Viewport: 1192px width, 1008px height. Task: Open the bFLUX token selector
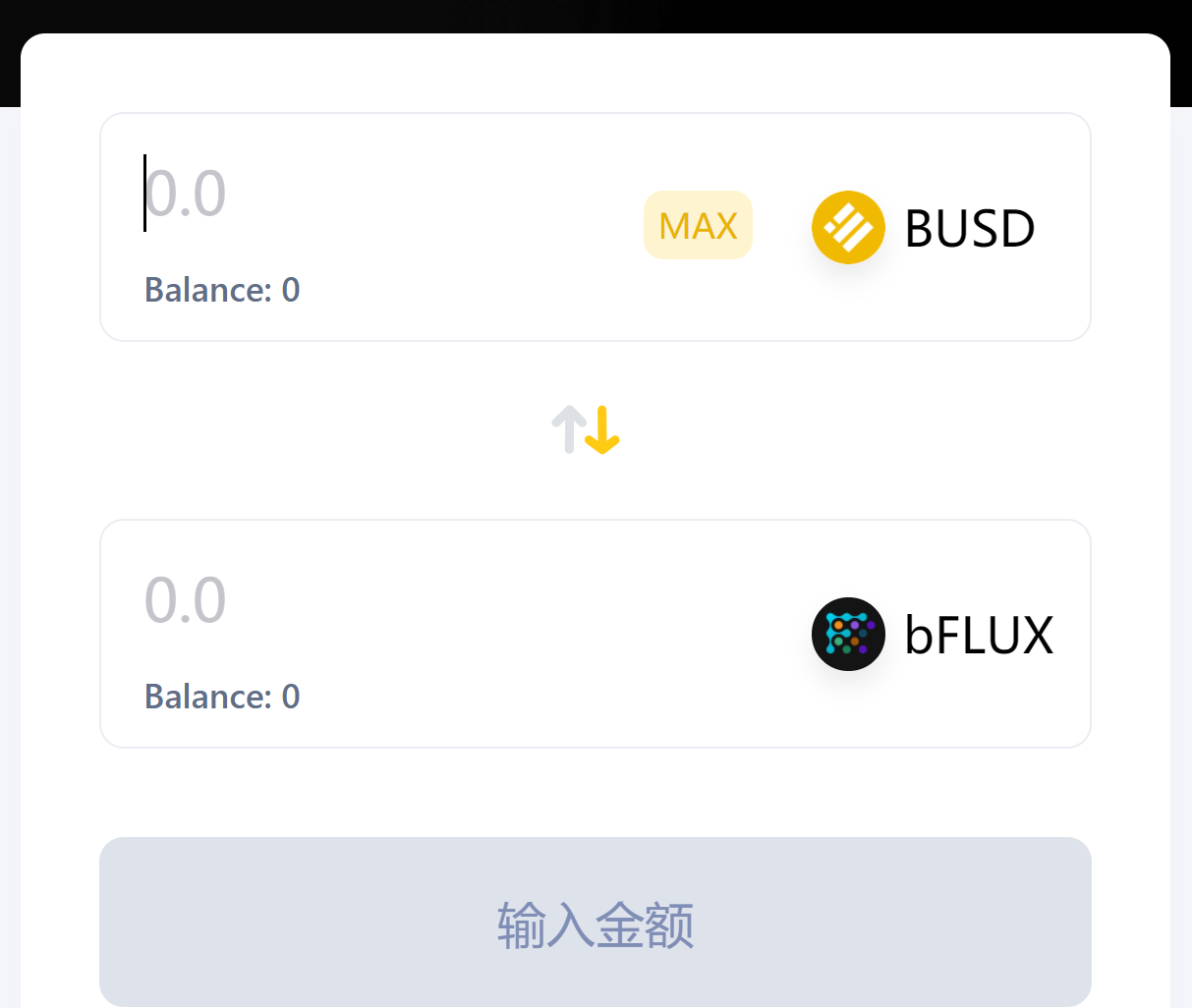pos(933,635)
